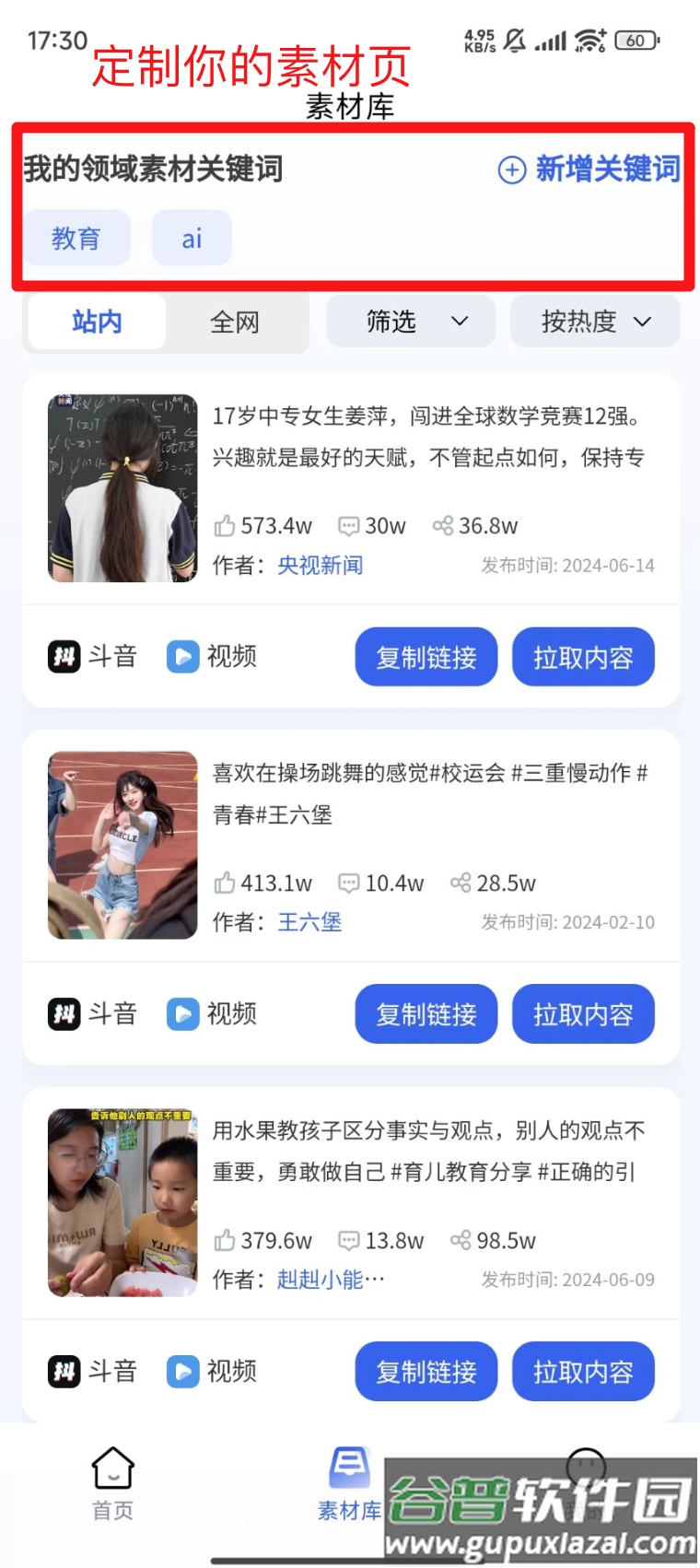Select the 教育 keyword chip
The image size is (700, 1568).
click(x=76, y=239)
